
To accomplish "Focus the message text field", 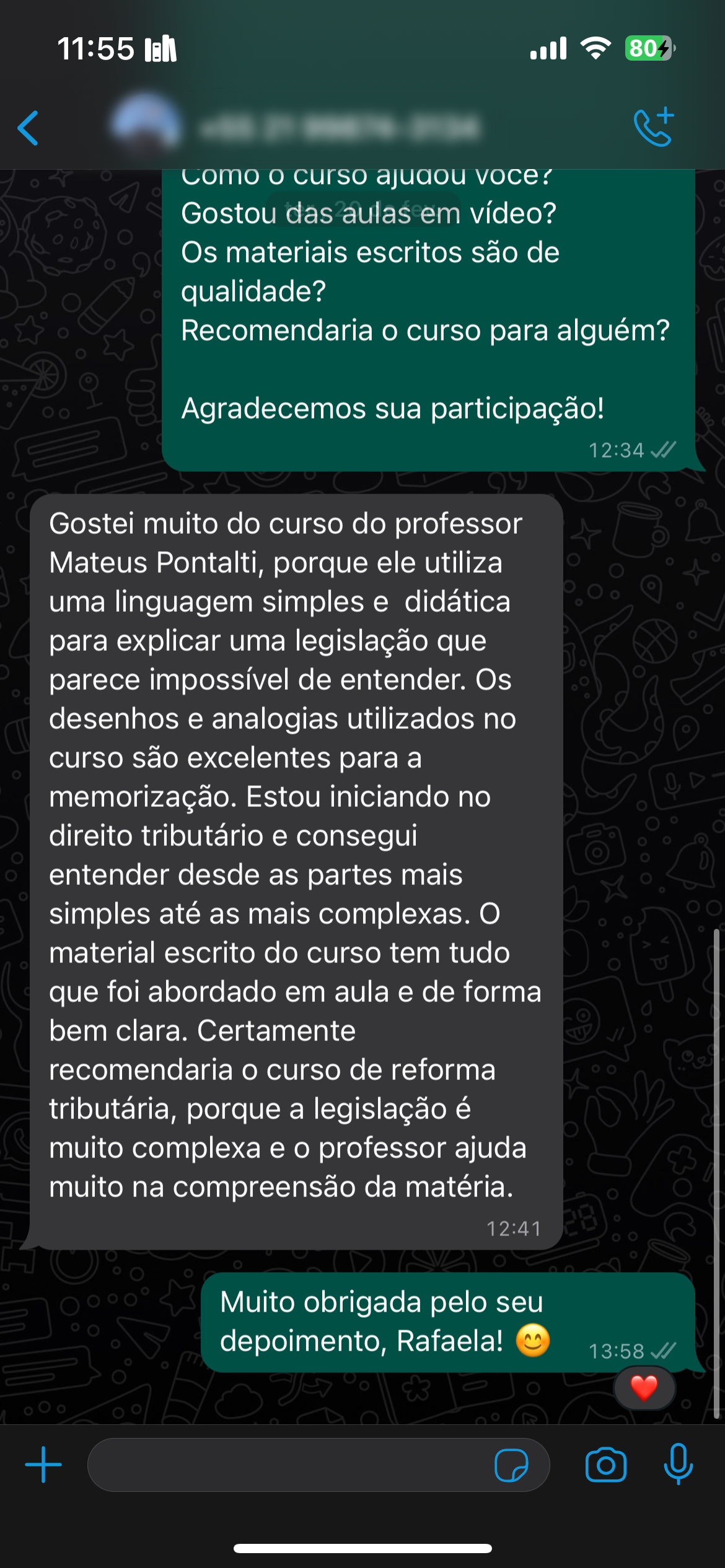I will pos(288,1465).
